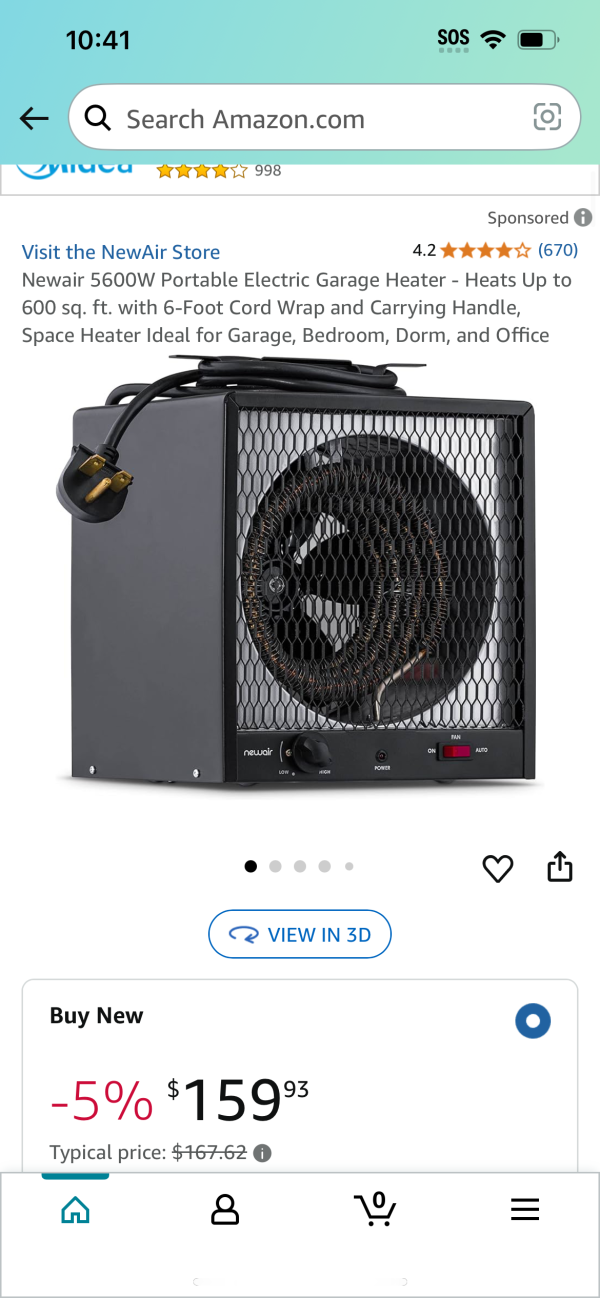The width and height of the screenshot is (600, 1298).
Task: Open the shopping cart tab
Action: click(x=375, y=1209)
